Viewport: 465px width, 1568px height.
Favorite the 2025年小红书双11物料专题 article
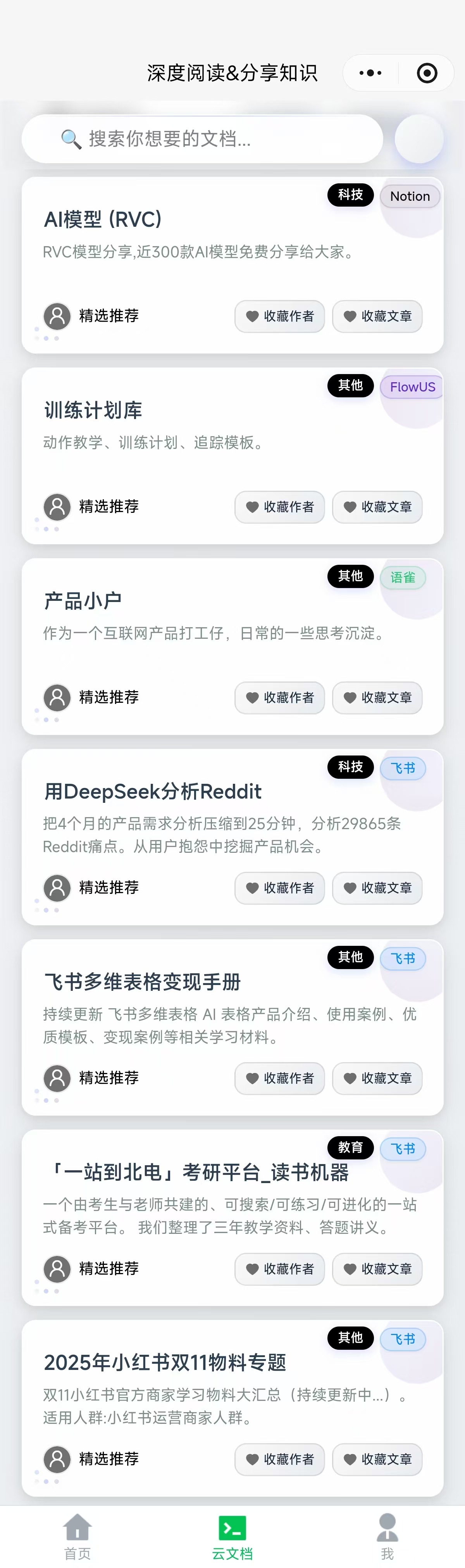point(377,1459)
